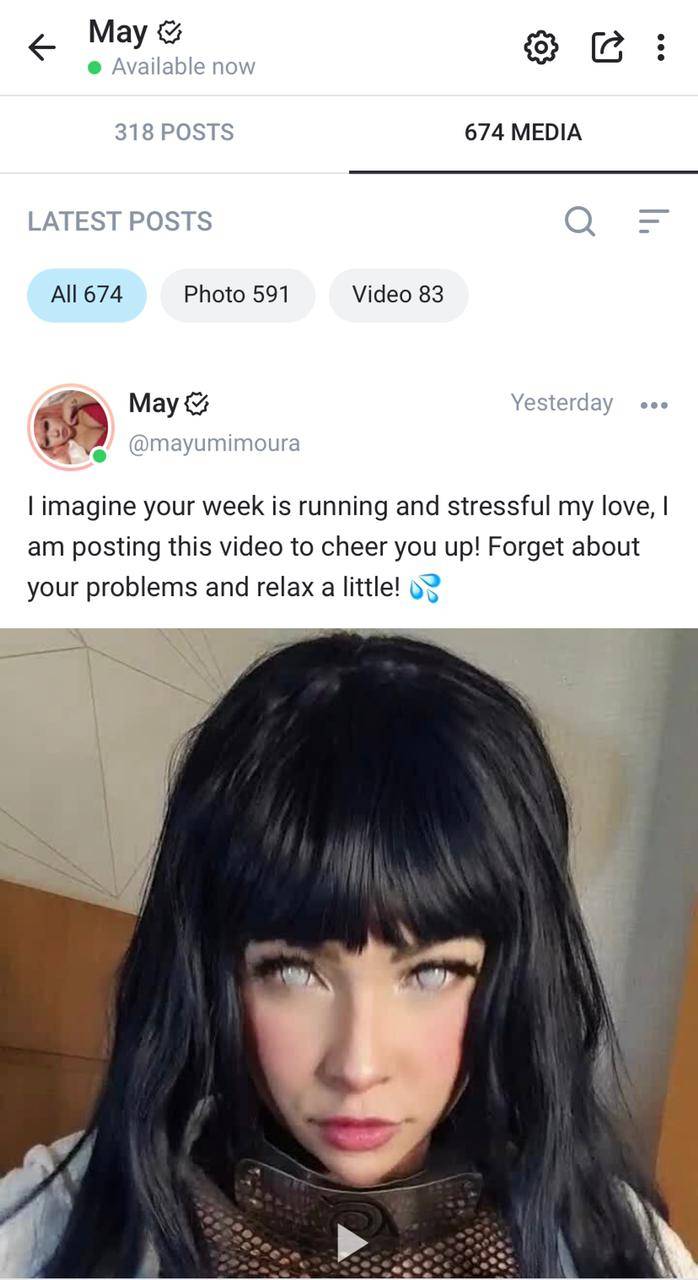Open the settings gear icon
The height and width of the screenshot is (1280, 698).
[x=541, y=47]
